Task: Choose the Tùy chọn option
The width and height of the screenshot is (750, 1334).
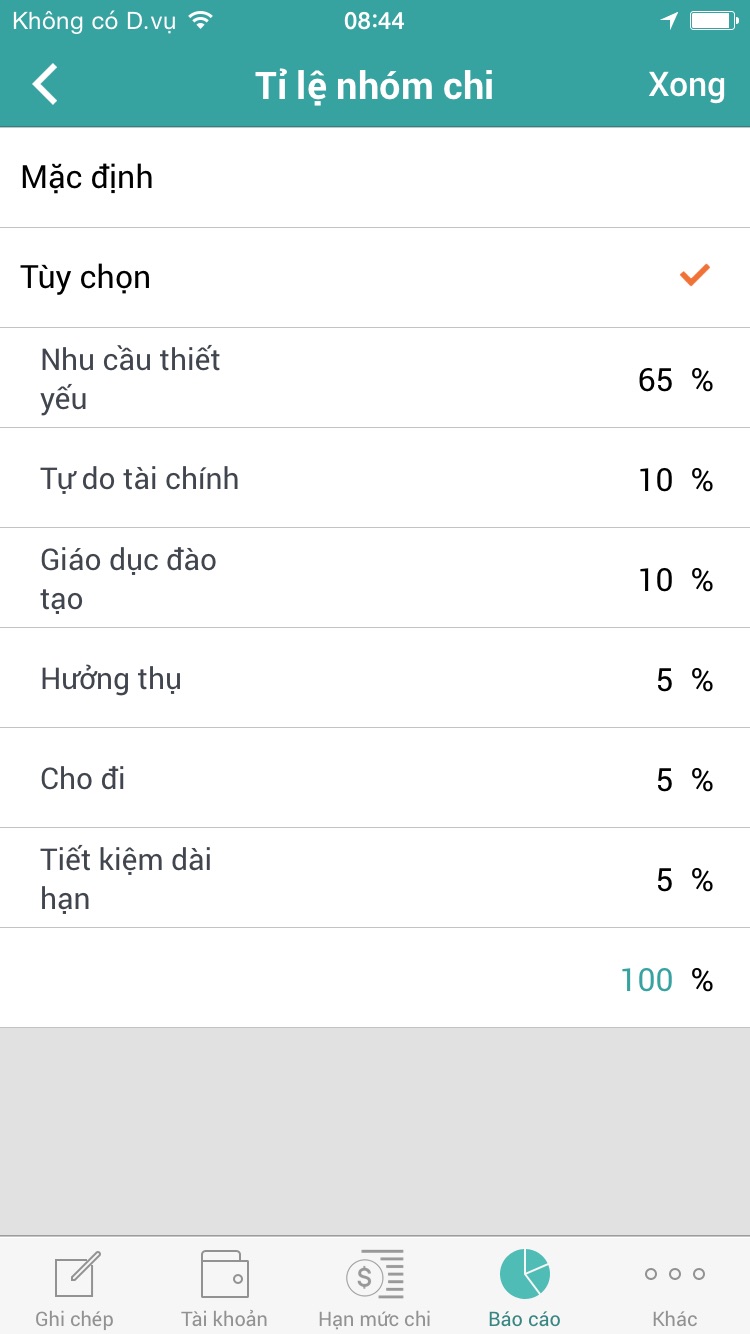Action: pyautogui.click(x=375, y=277)
